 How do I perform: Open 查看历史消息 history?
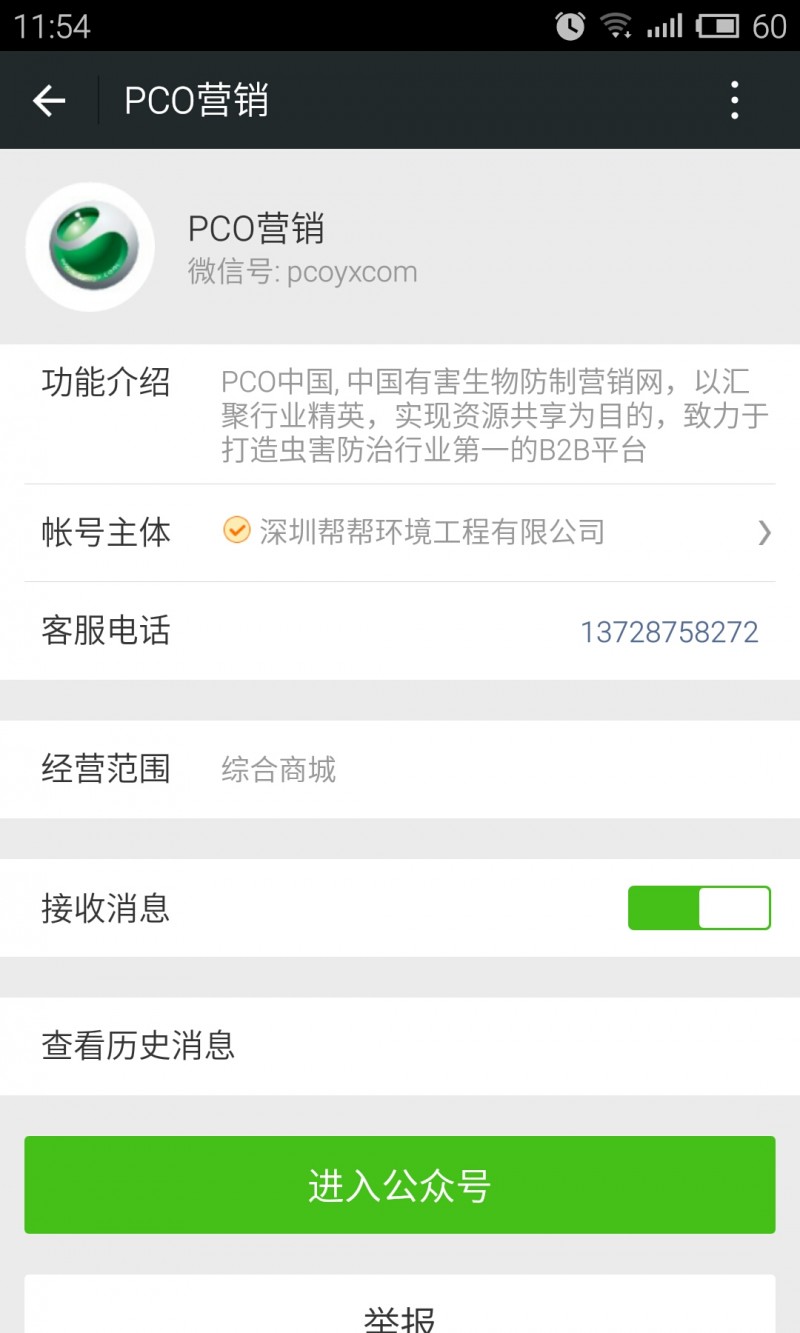point(400,1046)
